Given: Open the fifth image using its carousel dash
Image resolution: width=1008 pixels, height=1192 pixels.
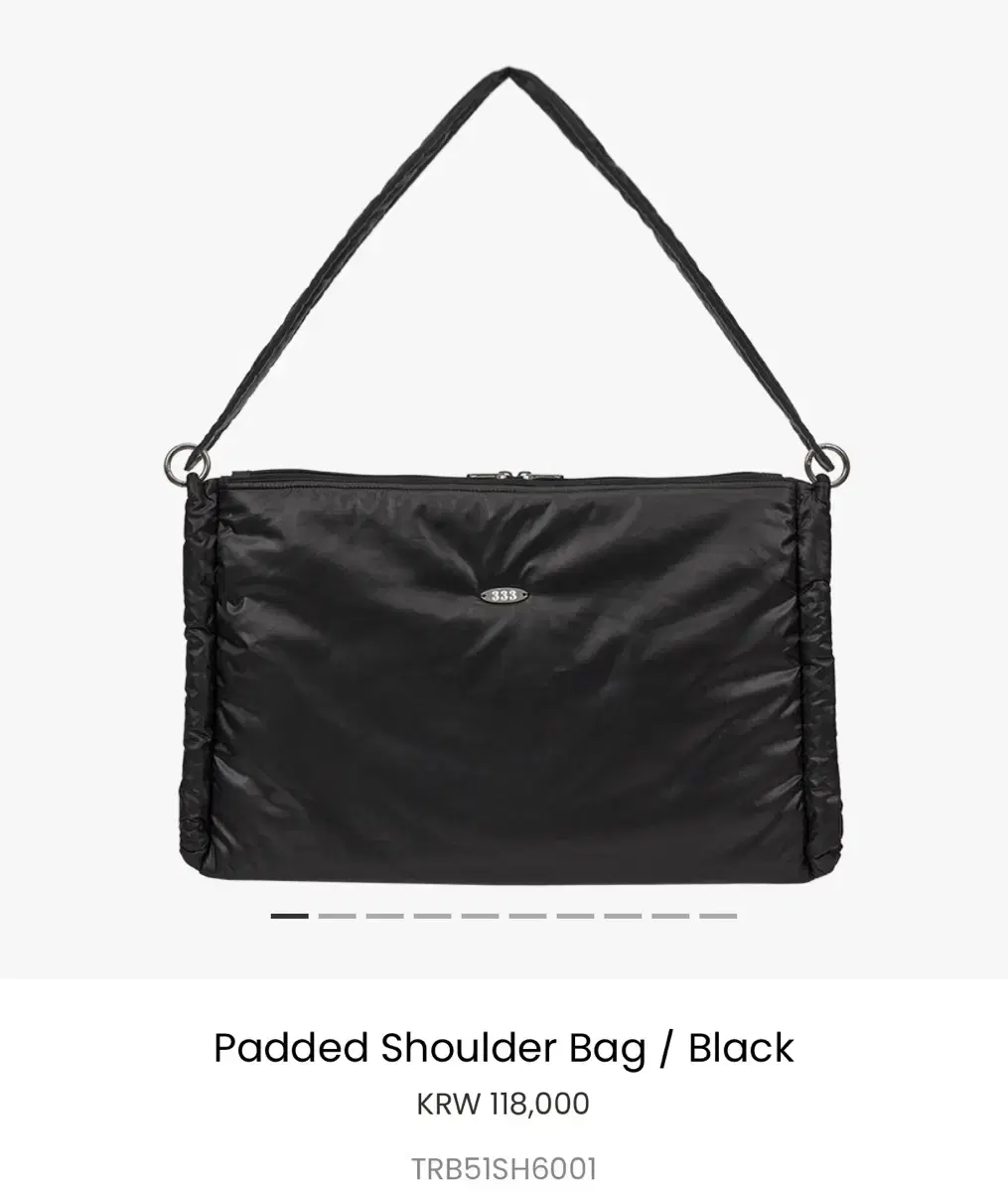Looking at the screenshot, I should [x=478, y=916].
